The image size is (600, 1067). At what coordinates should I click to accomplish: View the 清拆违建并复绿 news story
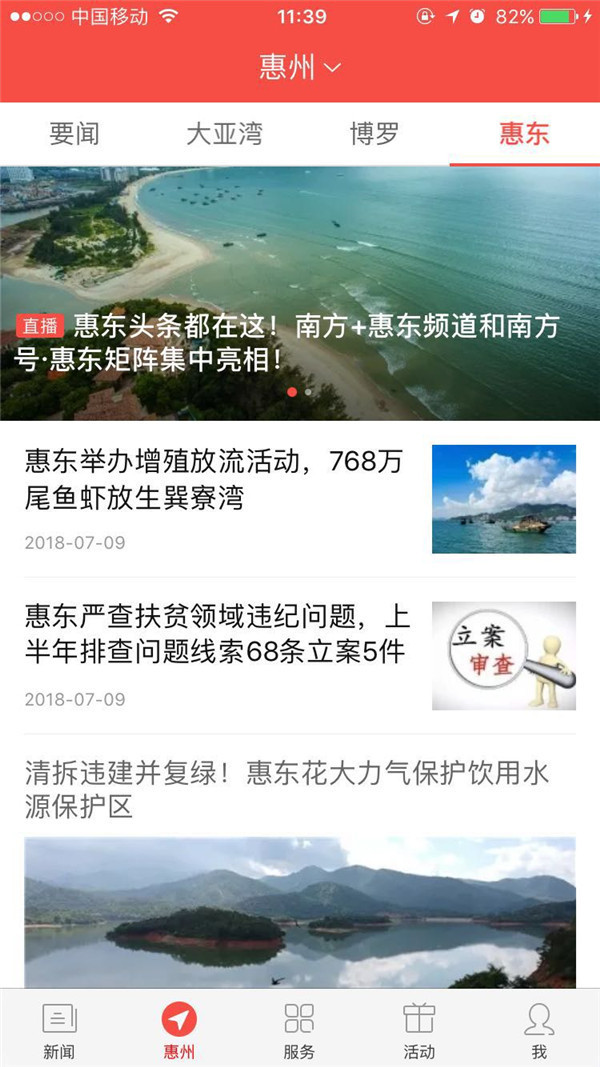[x=288, y=789]
